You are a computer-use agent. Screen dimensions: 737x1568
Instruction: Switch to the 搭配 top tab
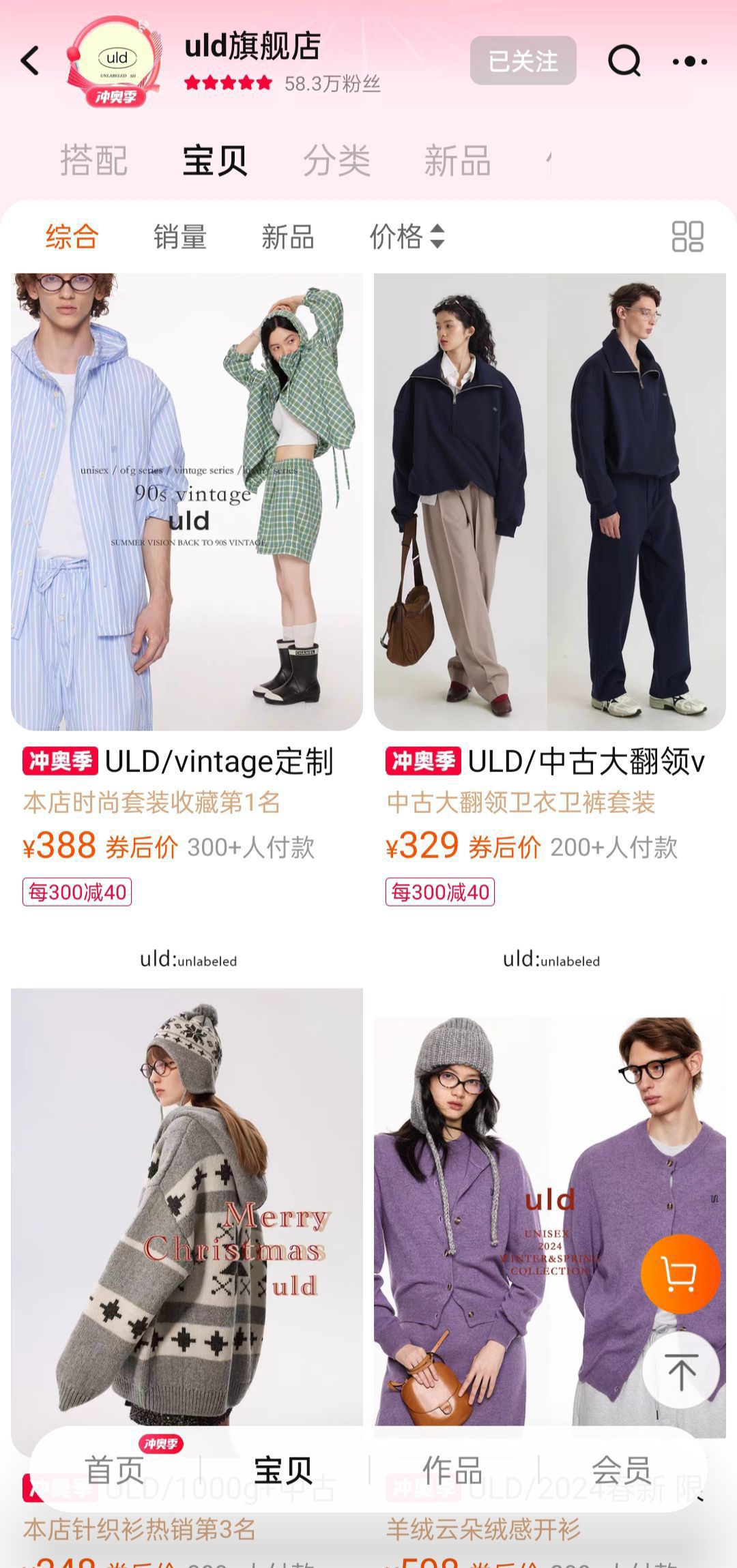click(93, 161)
